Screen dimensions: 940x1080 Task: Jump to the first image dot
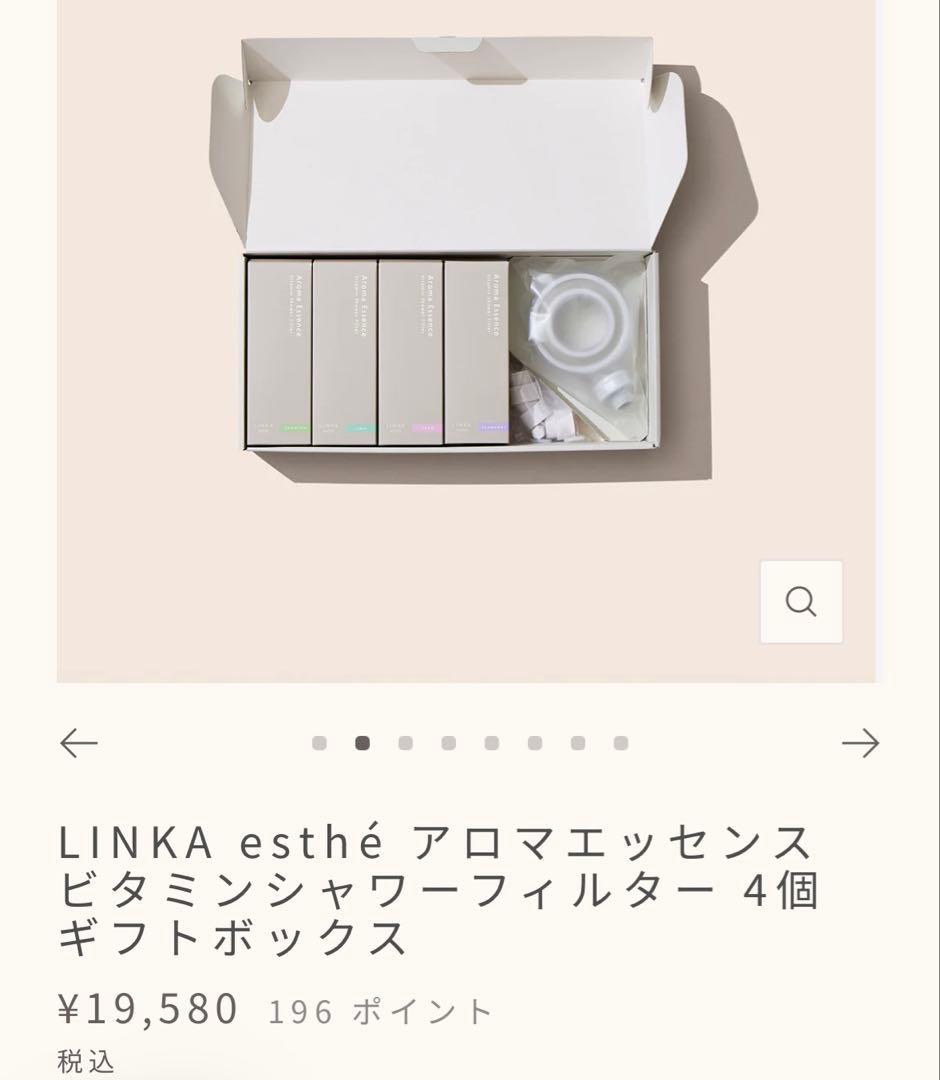pos(319,743)
